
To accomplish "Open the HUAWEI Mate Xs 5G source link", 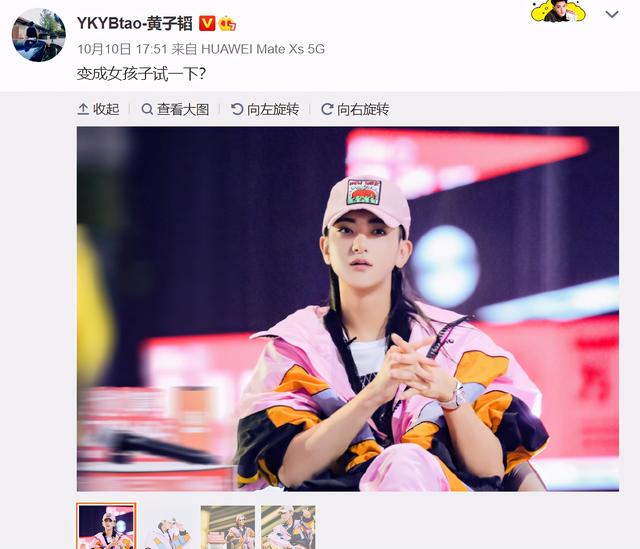I will (x=262, y=49).
